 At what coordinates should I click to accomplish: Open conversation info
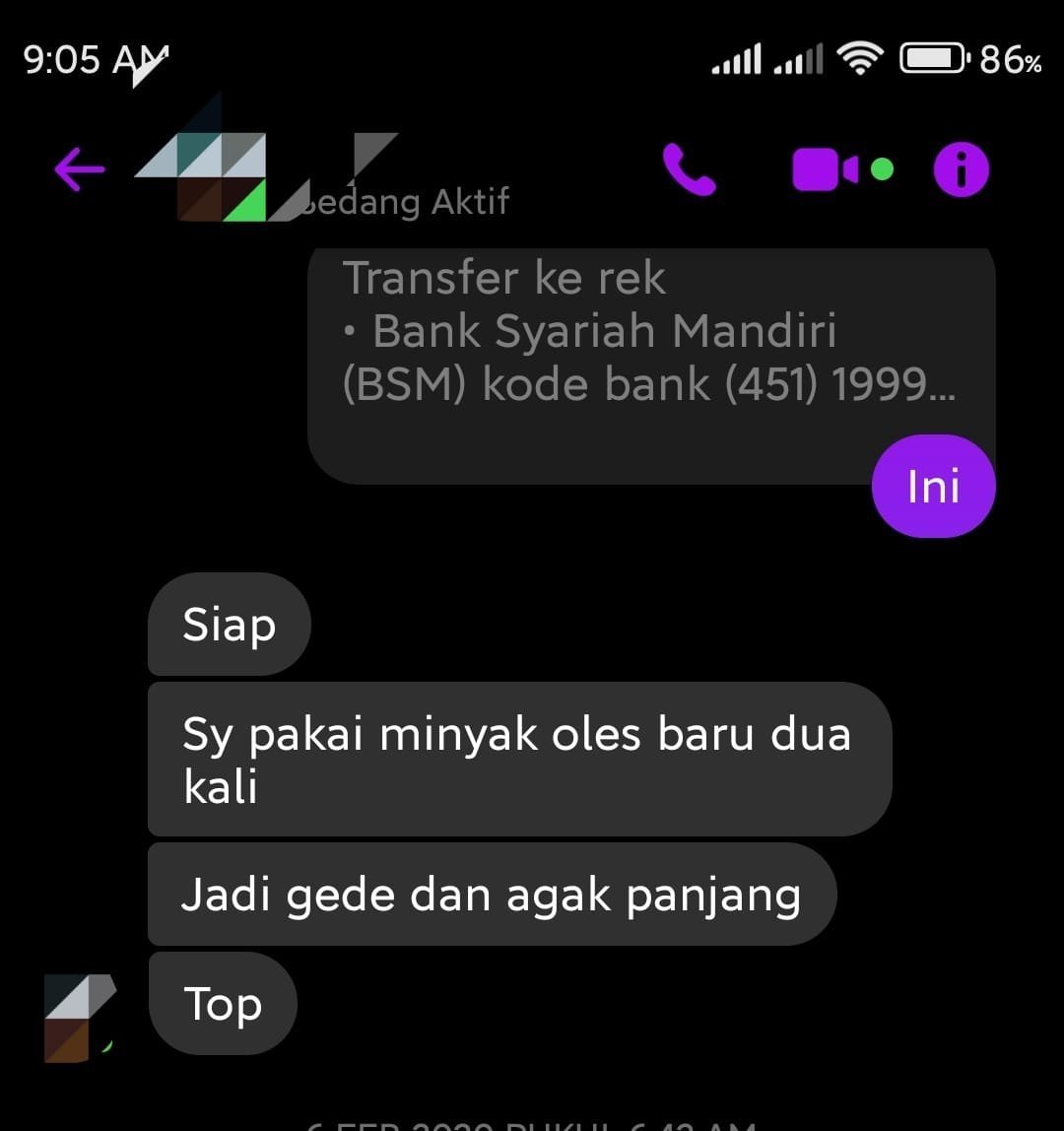coord(961,169)
